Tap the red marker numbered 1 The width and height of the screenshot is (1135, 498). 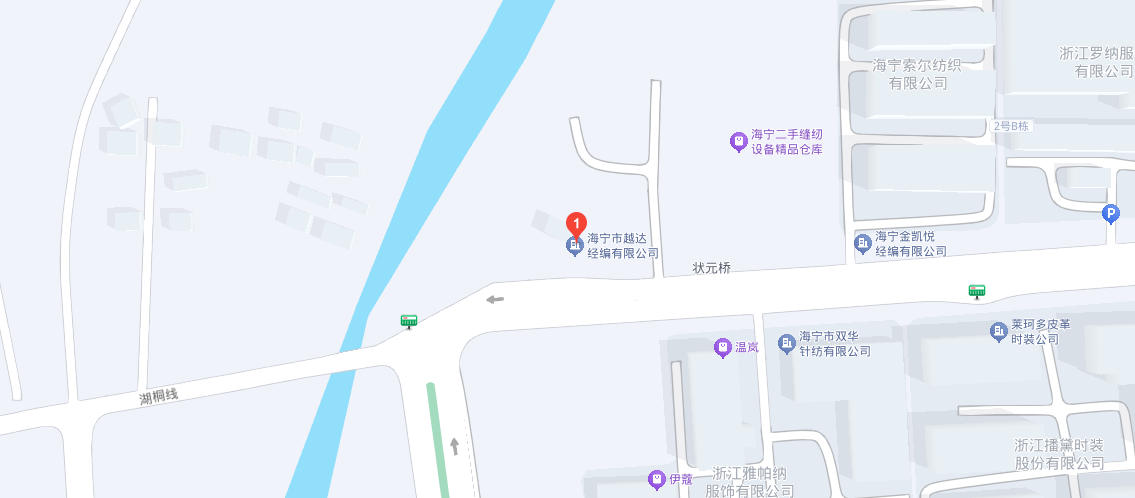576,224
